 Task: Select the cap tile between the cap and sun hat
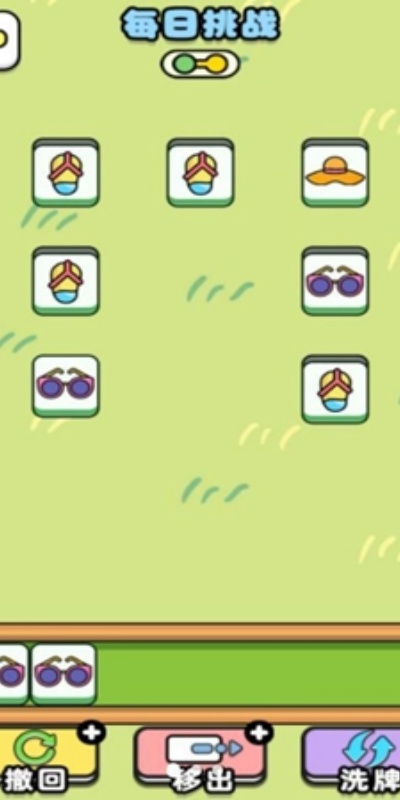click(201, 172)
